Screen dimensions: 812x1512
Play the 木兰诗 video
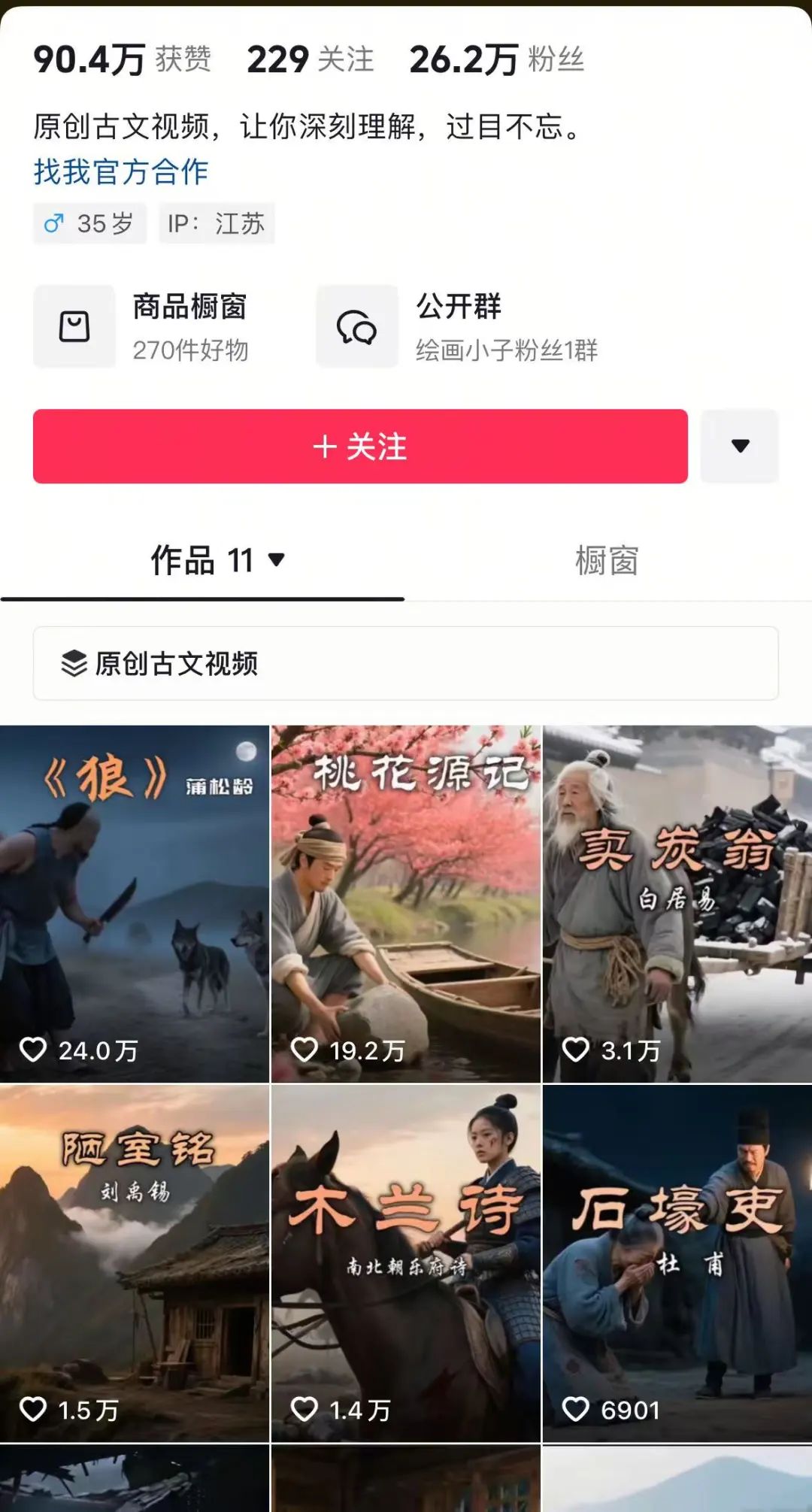click(x=405, y=1263)
